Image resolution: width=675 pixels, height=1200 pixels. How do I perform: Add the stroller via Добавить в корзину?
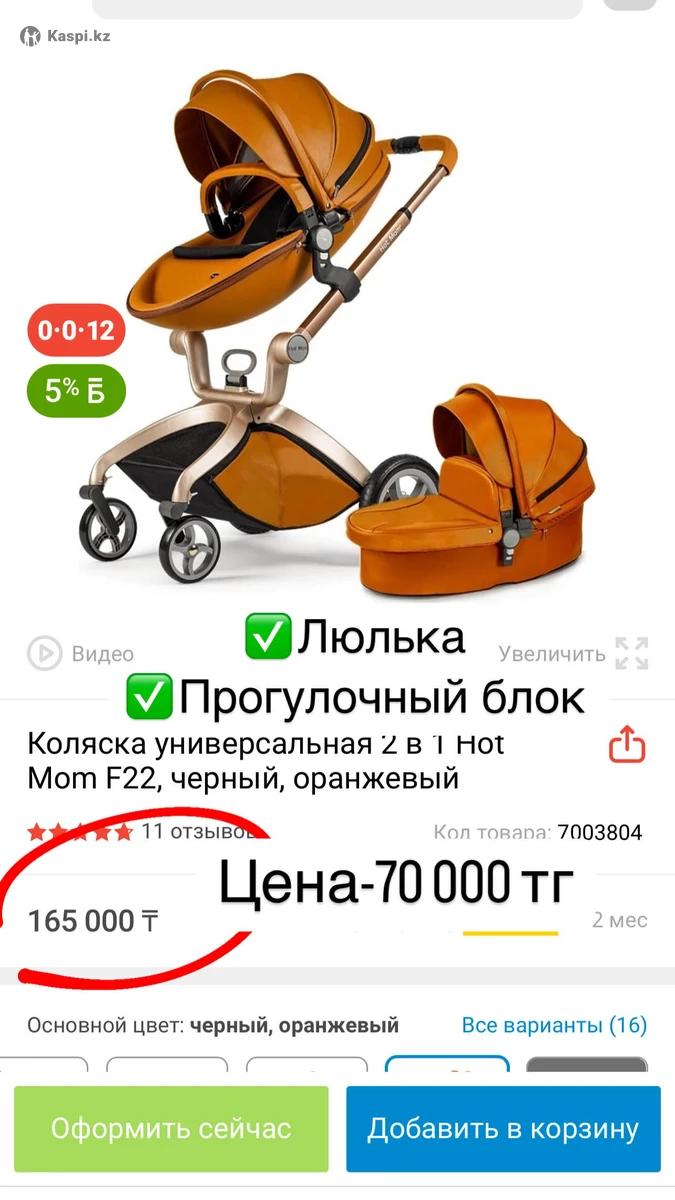503,1129
